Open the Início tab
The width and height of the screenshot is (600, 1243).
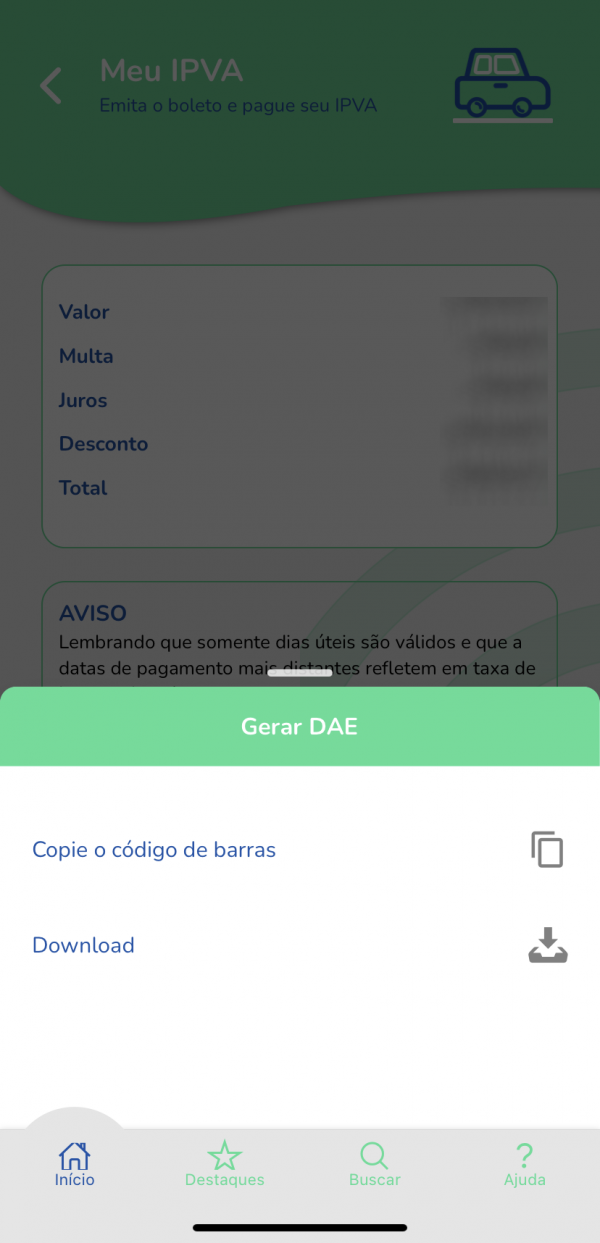tap(75, 1165)
